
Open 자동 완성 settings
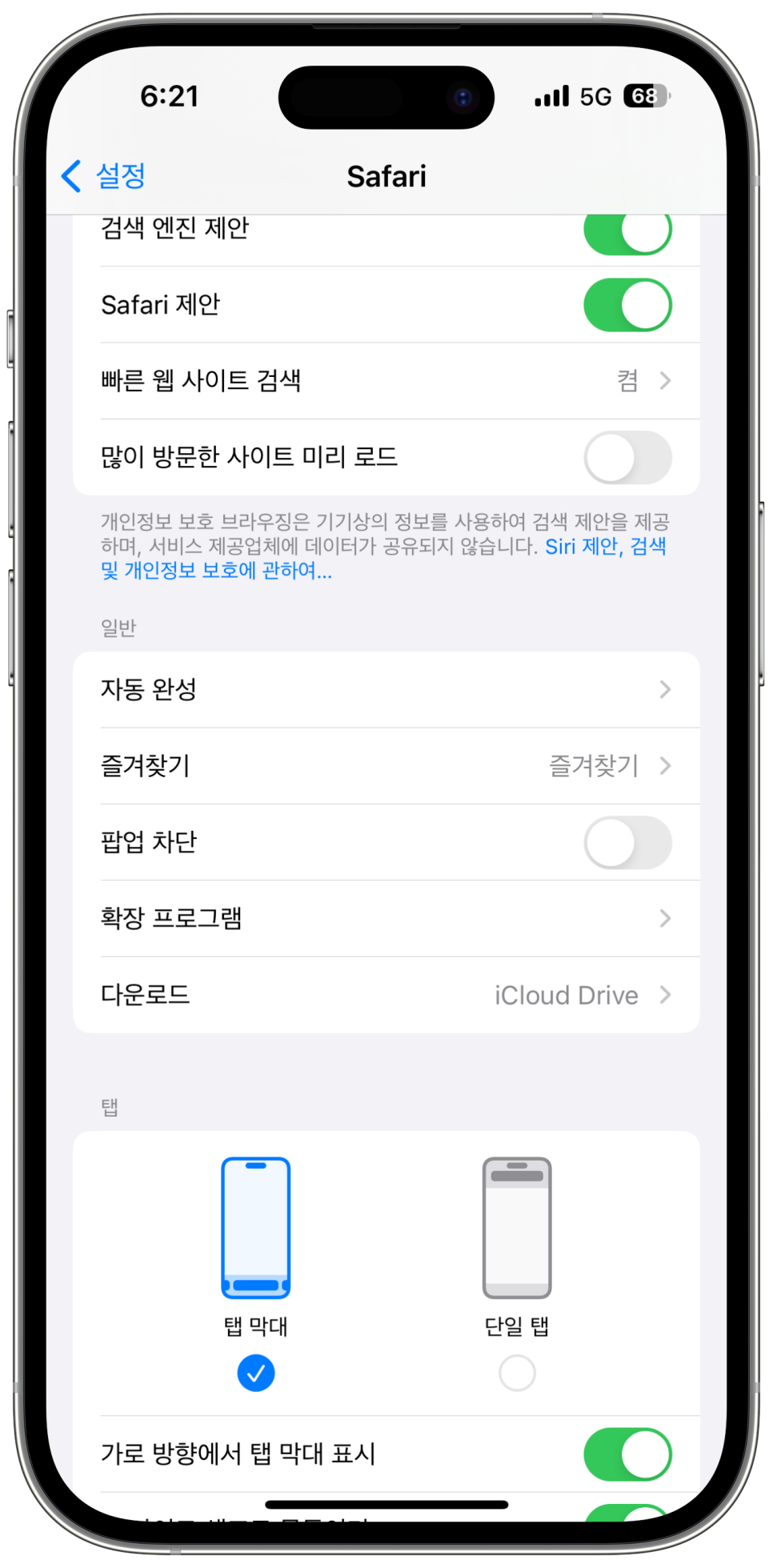coord(386,690)
